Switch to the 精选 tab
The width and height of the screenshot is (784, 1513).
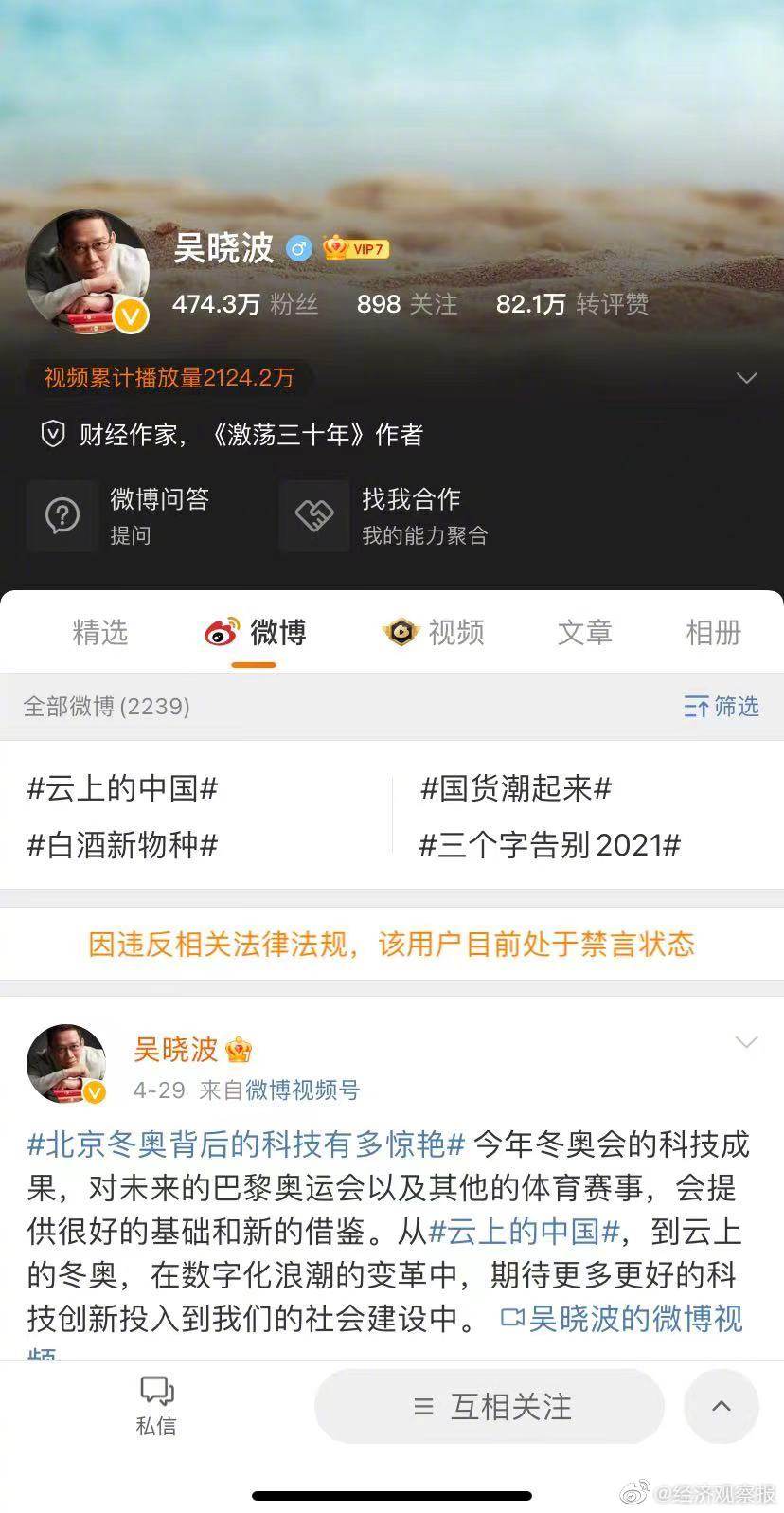tap(100, 632)
